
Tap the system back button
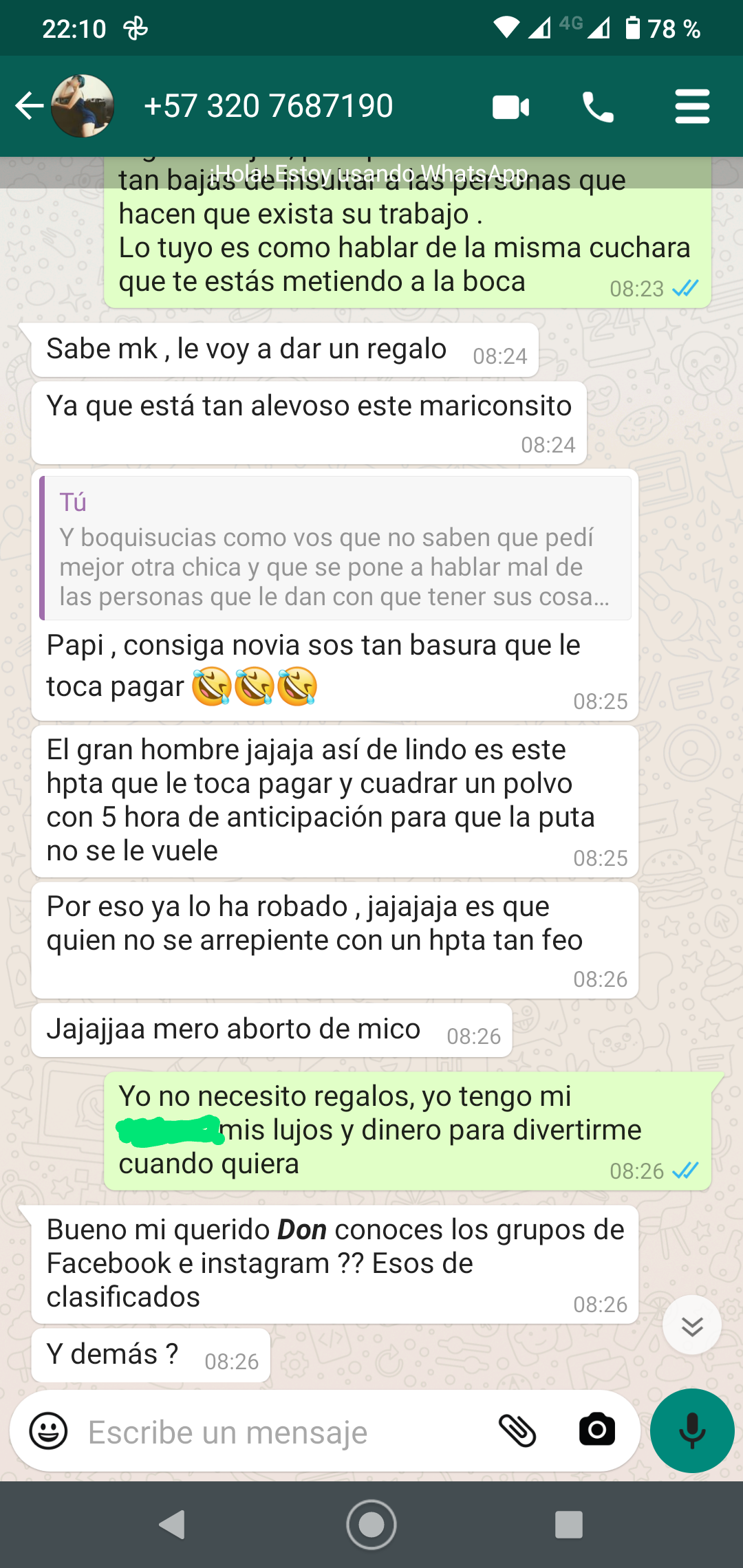point(172,1525)
